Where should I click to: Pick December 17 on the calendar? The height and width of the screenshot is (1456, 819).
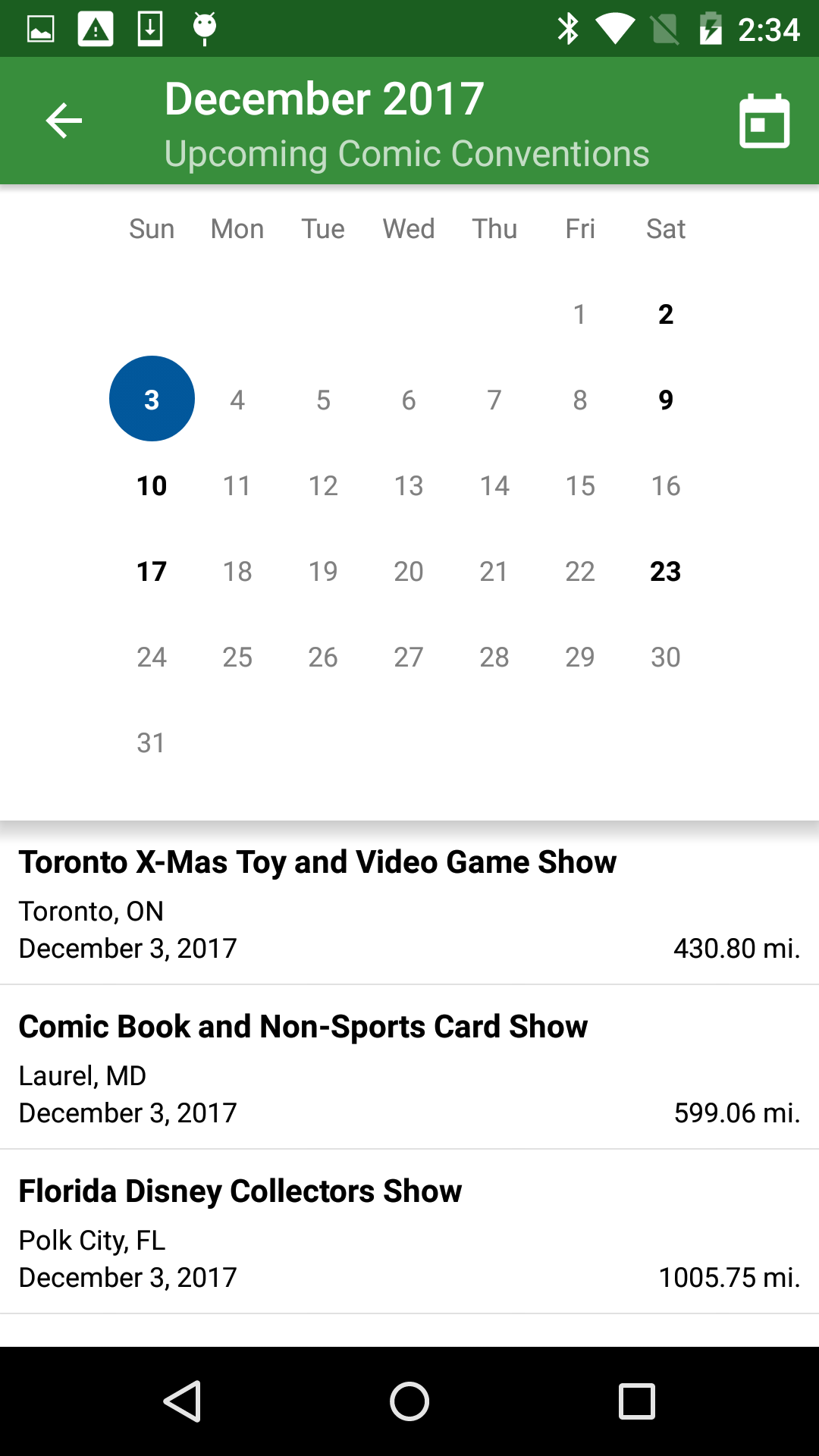tap(152, 571)
